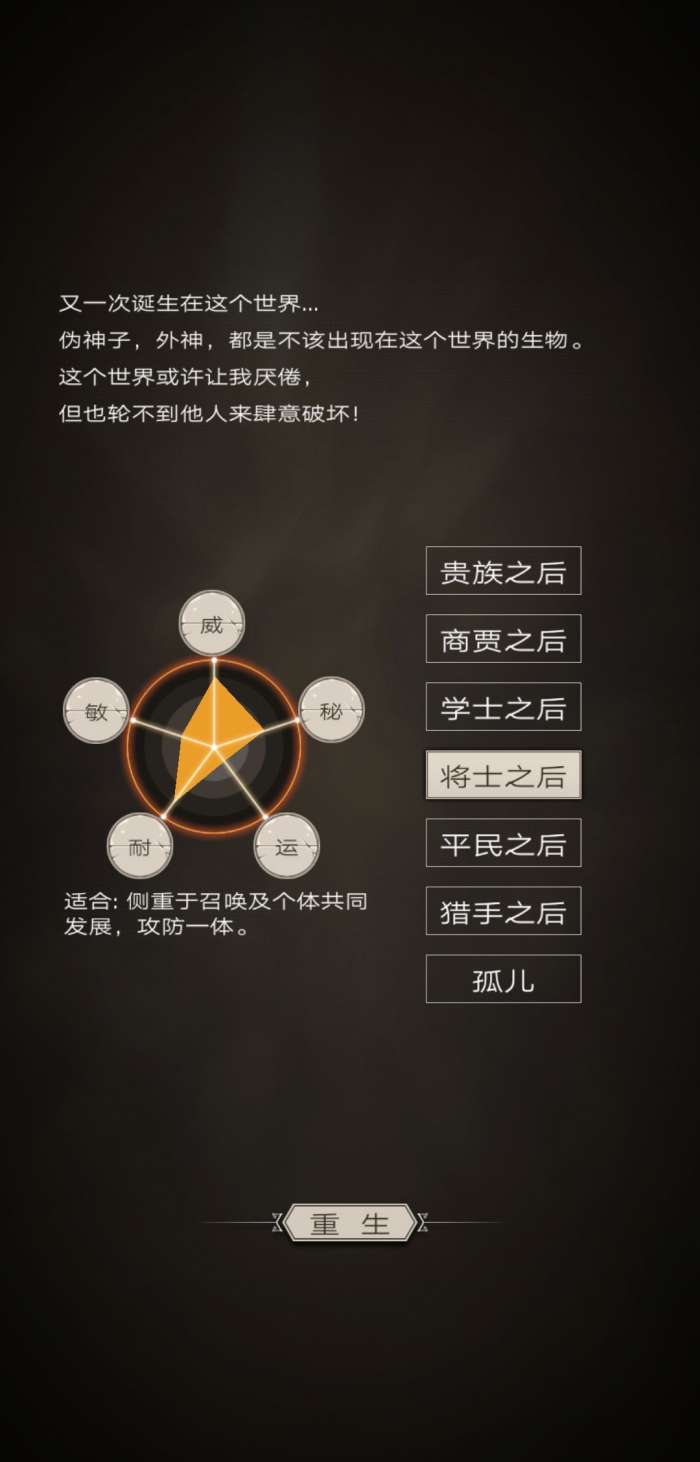Screen dimensions: 700x1462
Task: Tap the 威 attribute badge
Action: point(212,623)
